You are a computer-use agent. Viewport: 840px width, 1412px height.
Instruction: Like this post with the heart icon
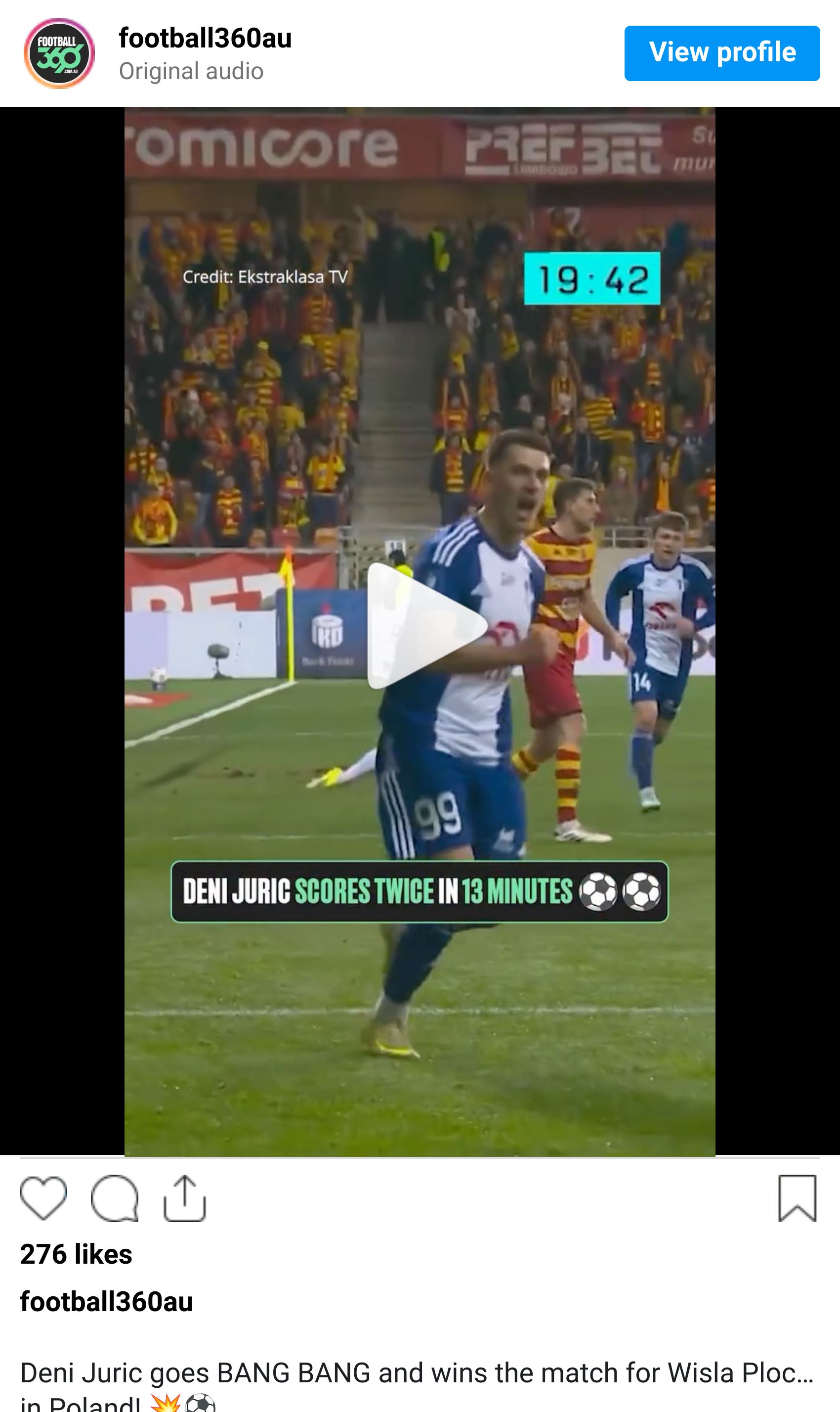pos(43,1198)
